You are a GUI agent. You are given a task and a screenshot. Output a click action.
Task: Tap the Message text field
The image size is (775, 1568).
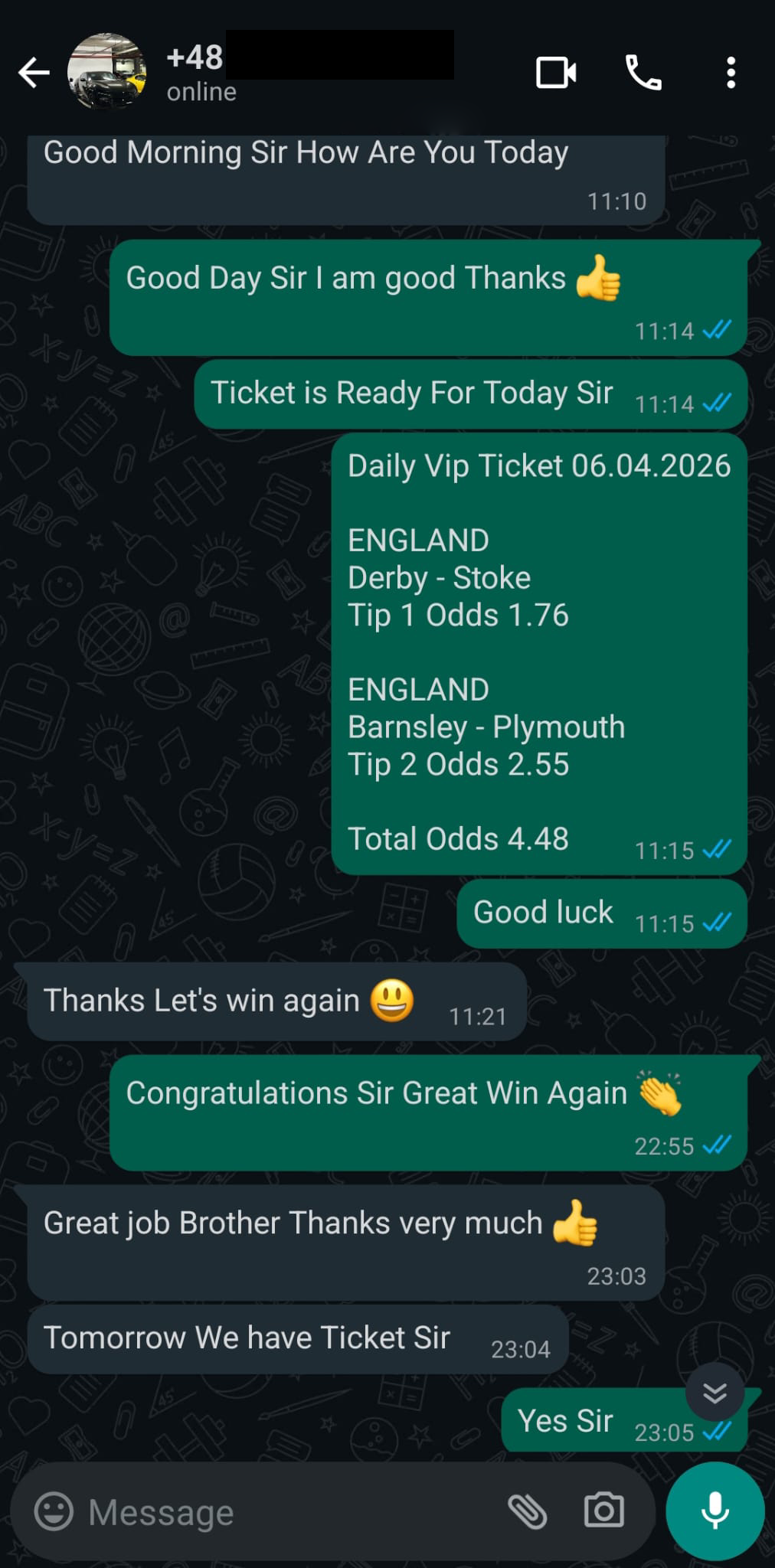point(283,1512)
